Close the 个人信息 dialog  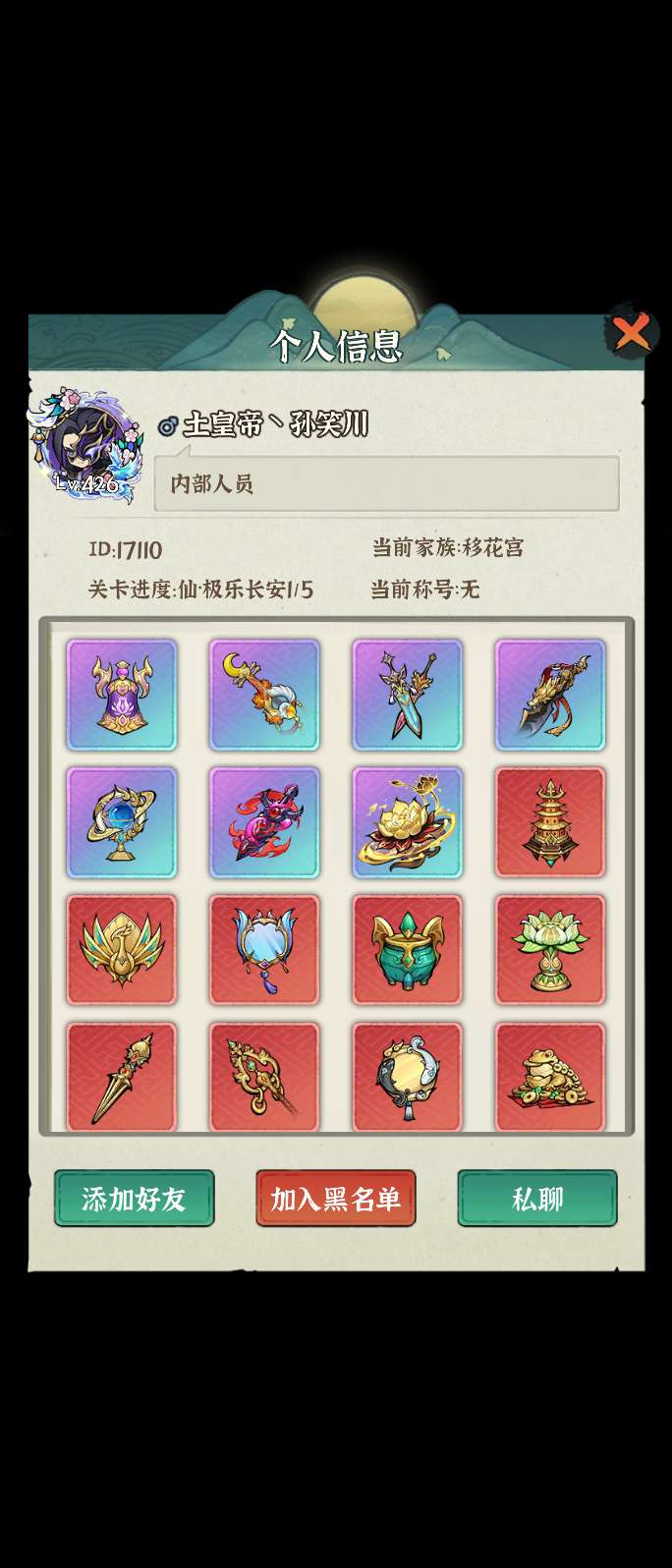[x=631, y=333]
